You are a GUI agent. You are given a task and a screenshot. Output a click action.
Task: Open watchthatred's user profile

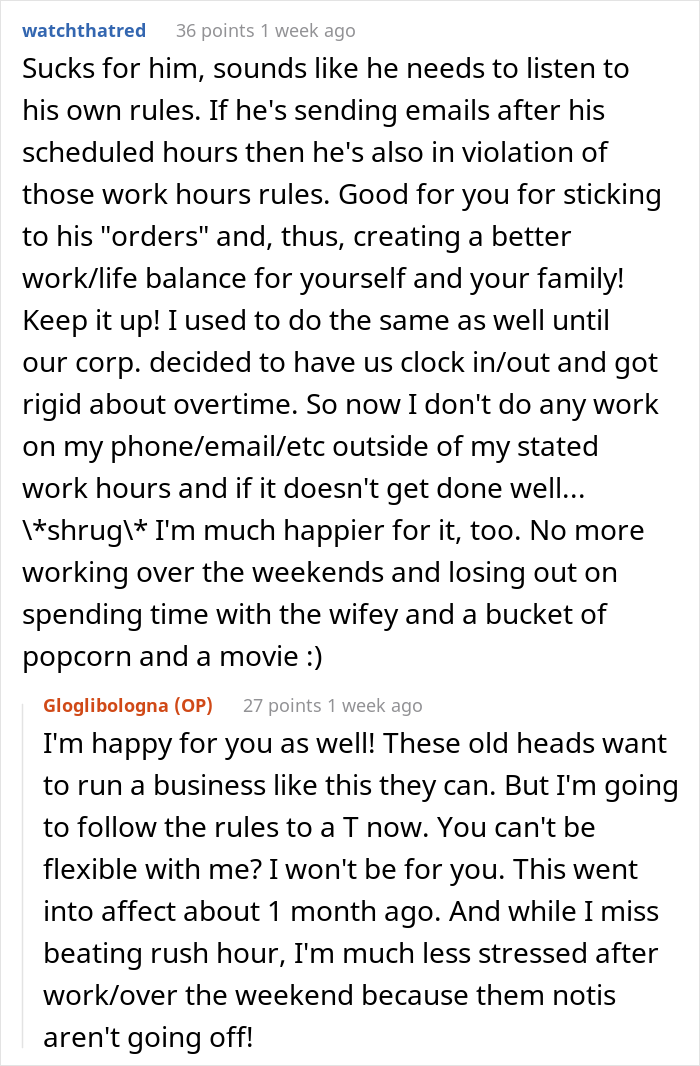[84, 31]
